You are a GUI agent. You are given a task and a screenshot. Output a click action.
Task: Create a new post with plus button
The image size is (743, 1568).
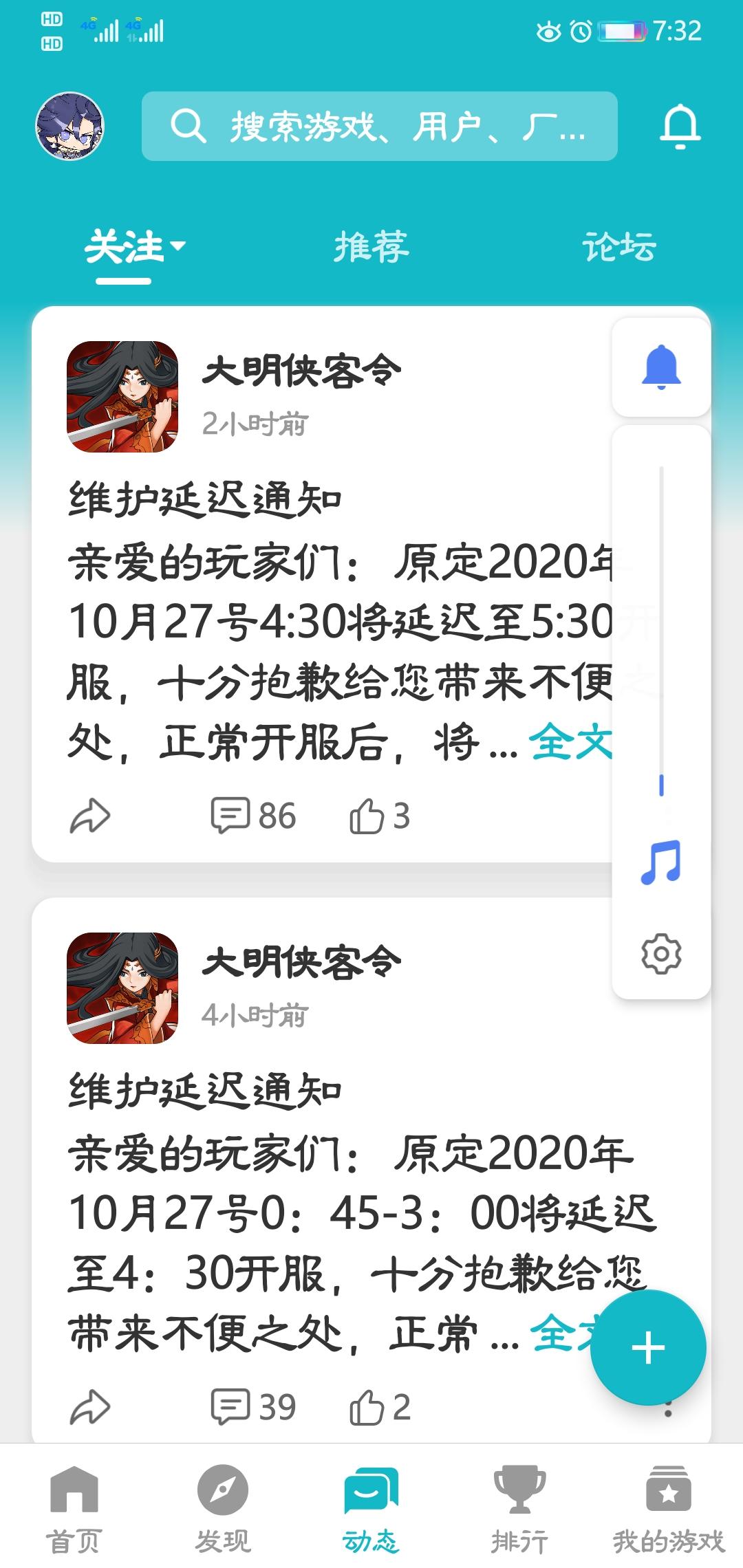[648, 1347]
